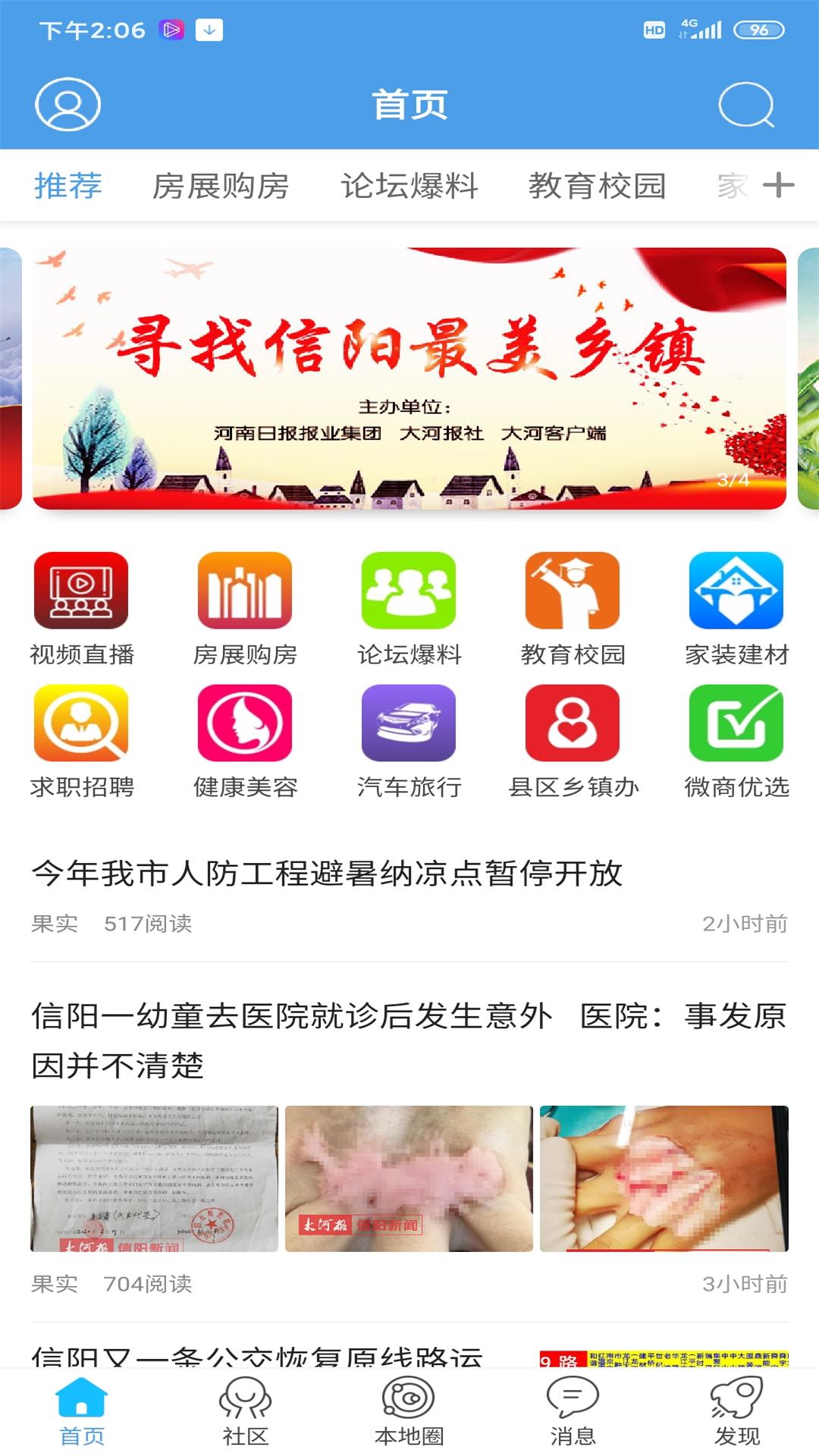Open the user profile icon

(67, 104)
